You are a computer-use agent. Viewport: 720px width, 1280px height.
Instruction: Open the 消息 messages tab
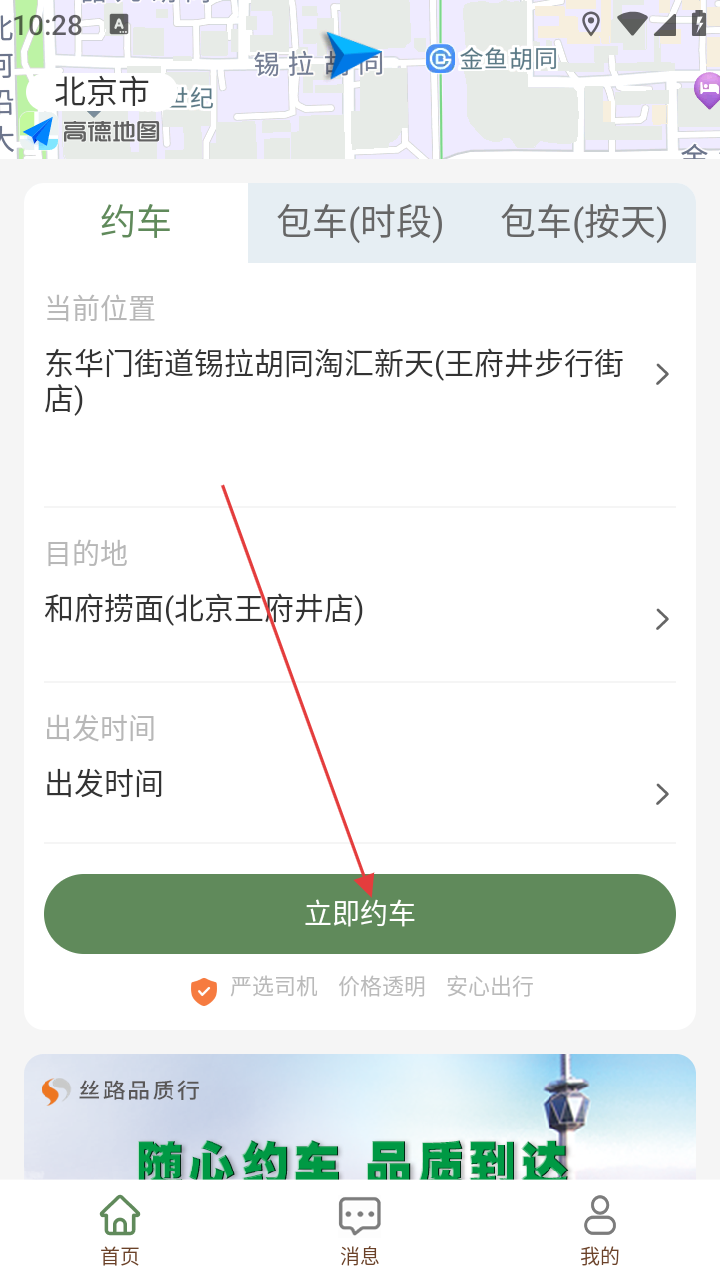click(360, 1231)
